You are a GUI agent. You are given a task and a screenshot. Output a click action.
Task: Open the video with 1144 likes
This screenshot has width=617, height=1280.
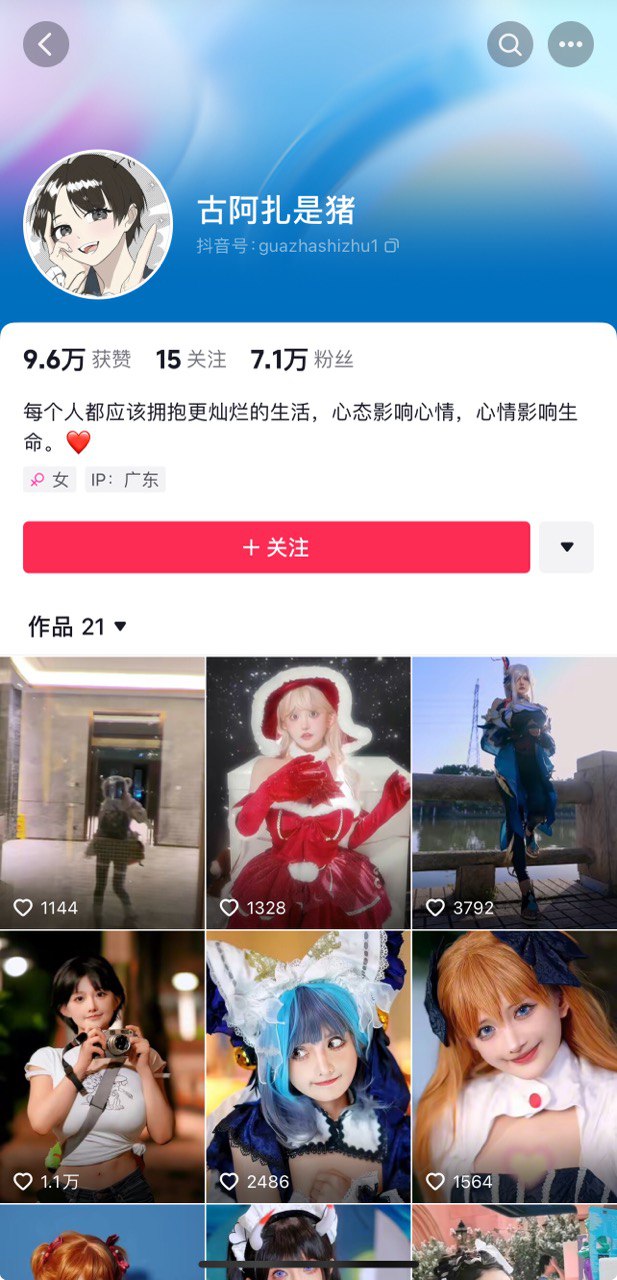(102, 790)
